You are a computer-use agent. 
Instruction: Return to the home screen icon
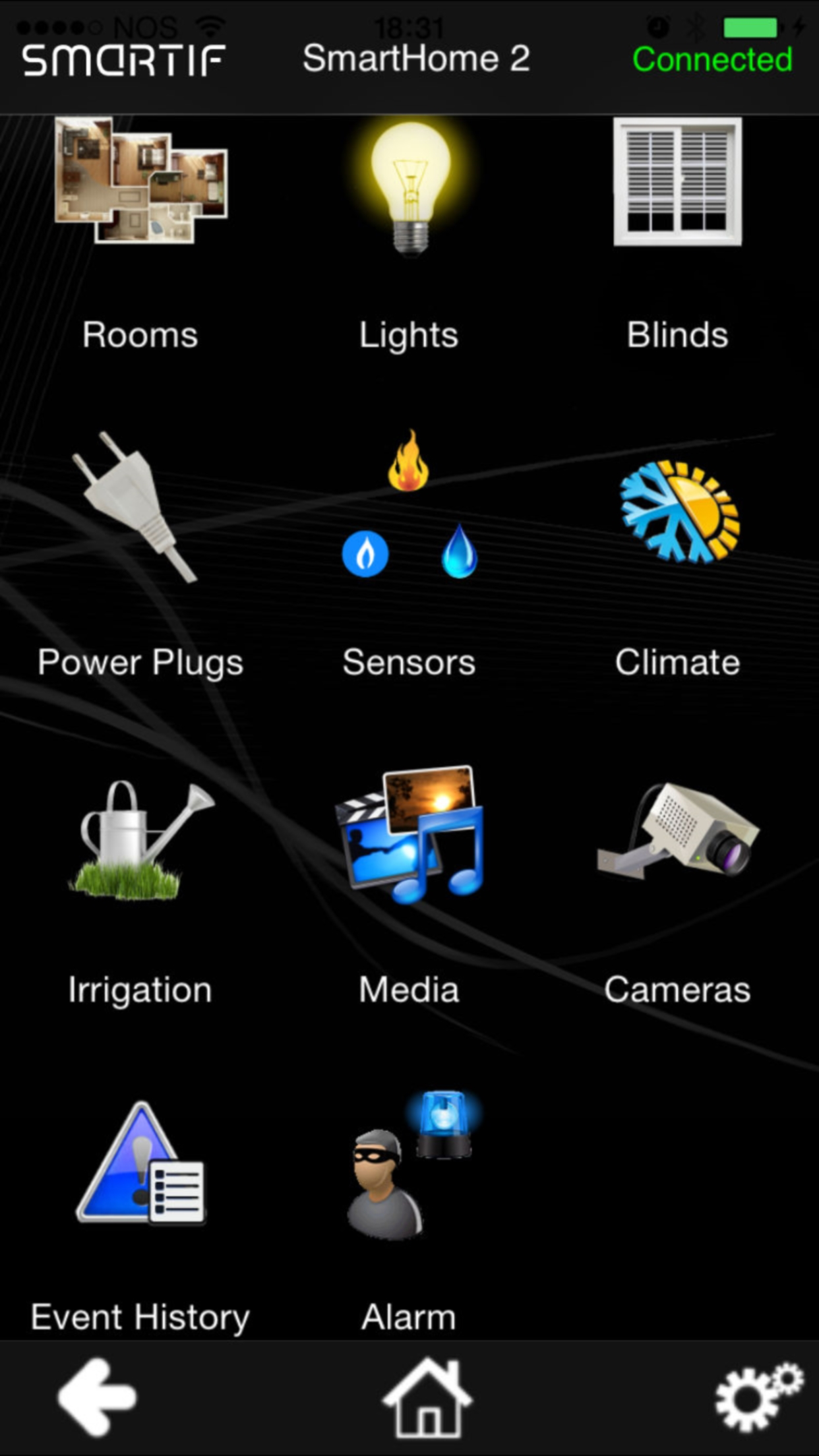point(427,1397)
